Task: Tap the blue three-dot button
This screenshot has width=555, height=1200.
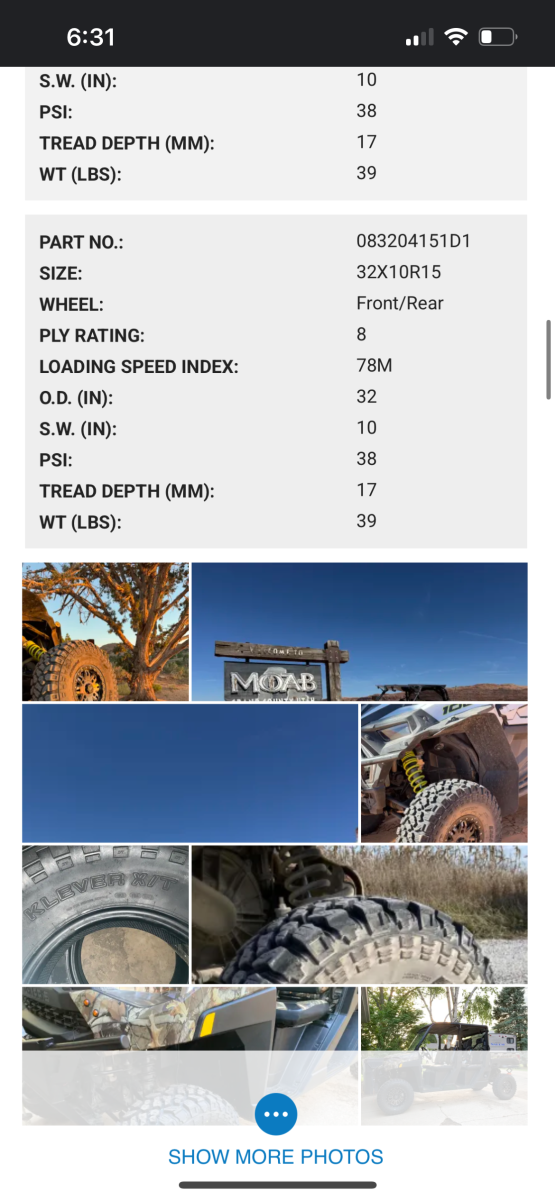Action: (276, 1114)
